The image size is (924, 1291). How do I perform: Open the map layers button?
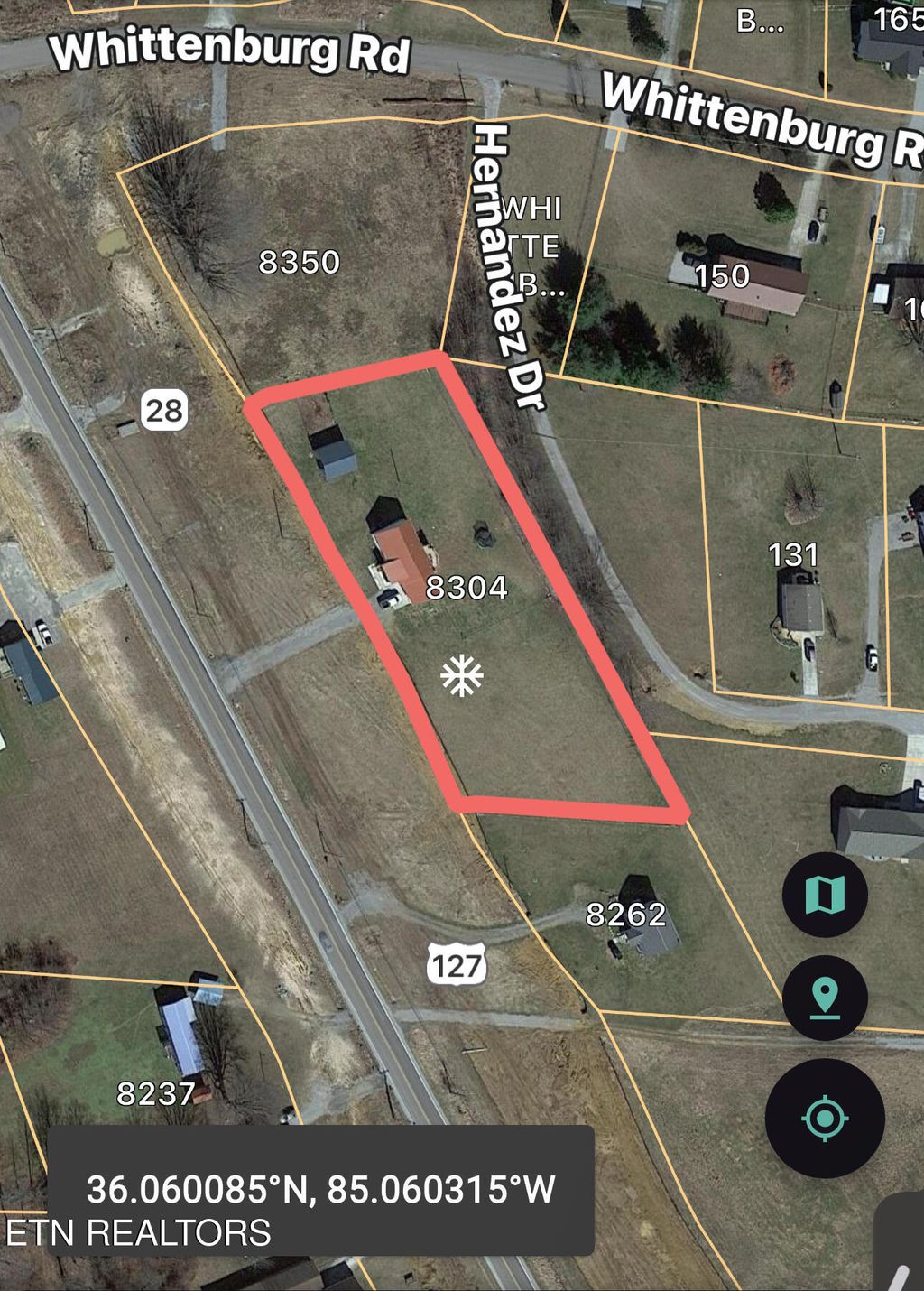point(825,895)
